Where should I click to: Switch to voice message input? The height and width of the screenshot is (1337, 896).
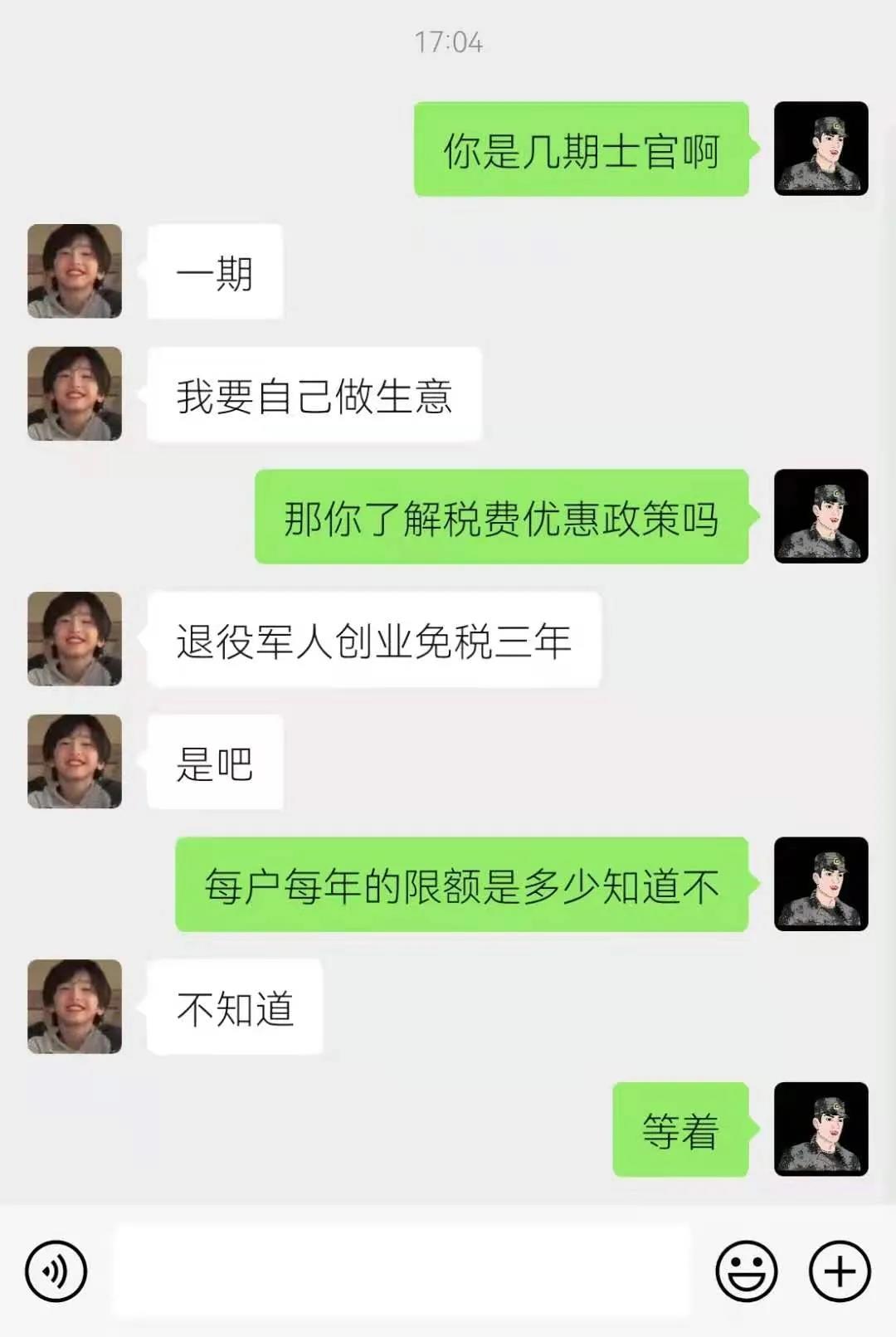click(x=56, y=1271)
